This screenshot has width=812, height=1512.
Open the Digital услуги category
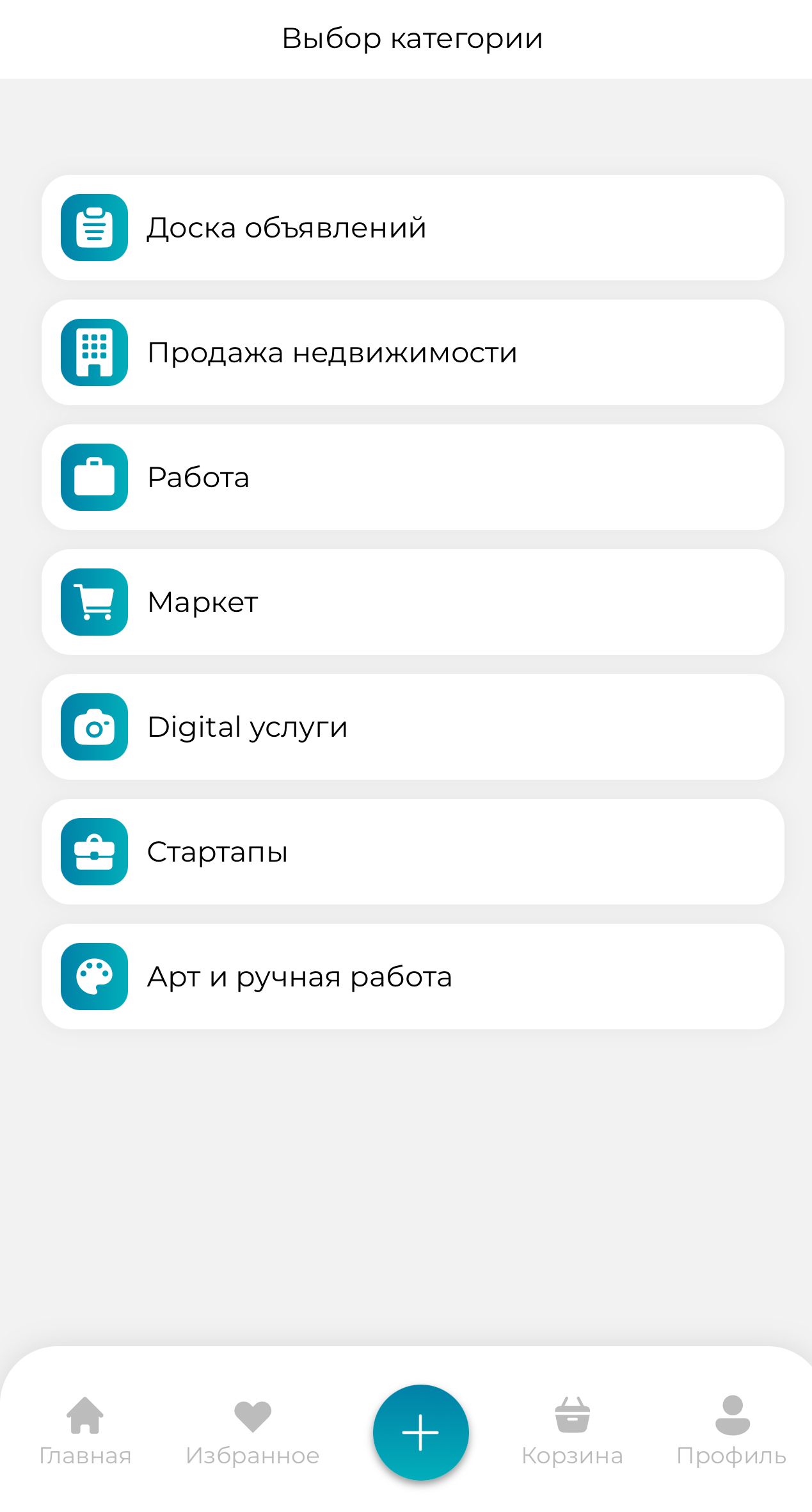(412, 726)
